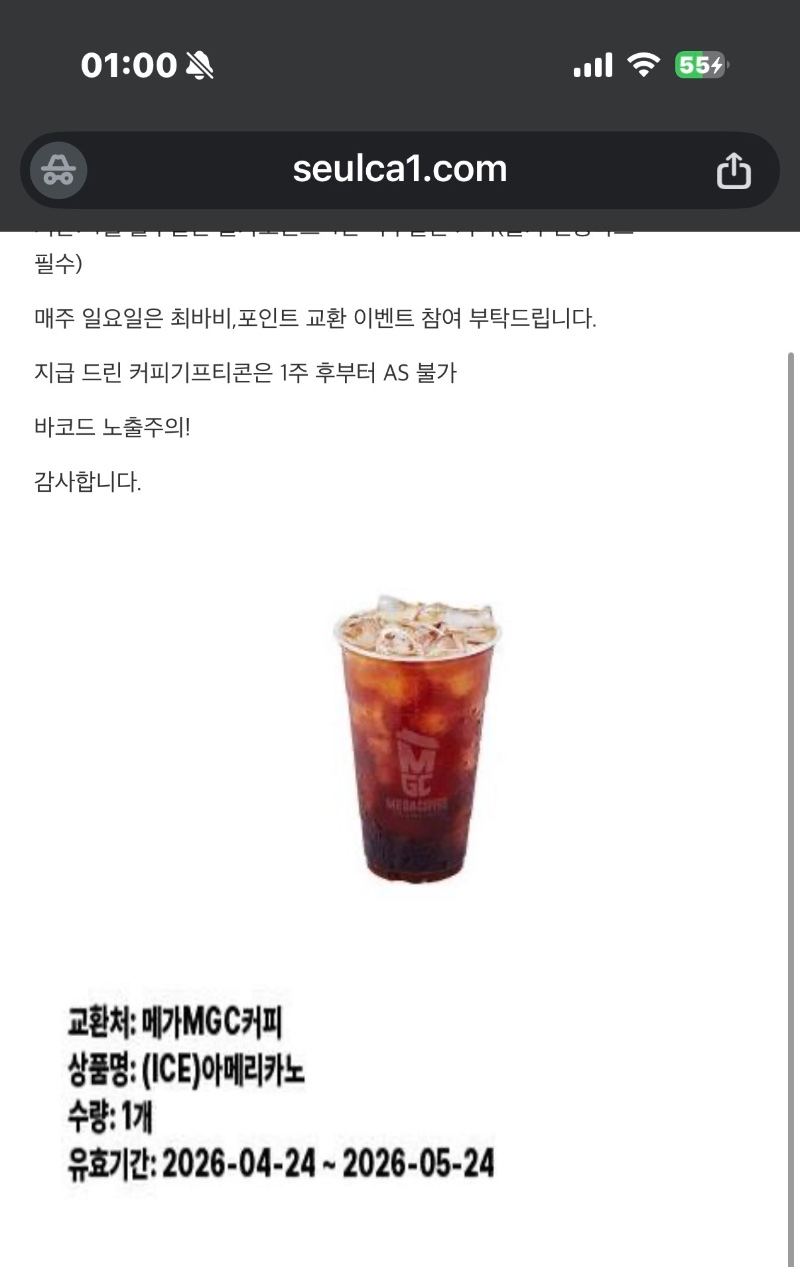The width and height of the screenshot is (800, 1267).
Task: Open the private browsing icon
Action: (x=59, y=170)
